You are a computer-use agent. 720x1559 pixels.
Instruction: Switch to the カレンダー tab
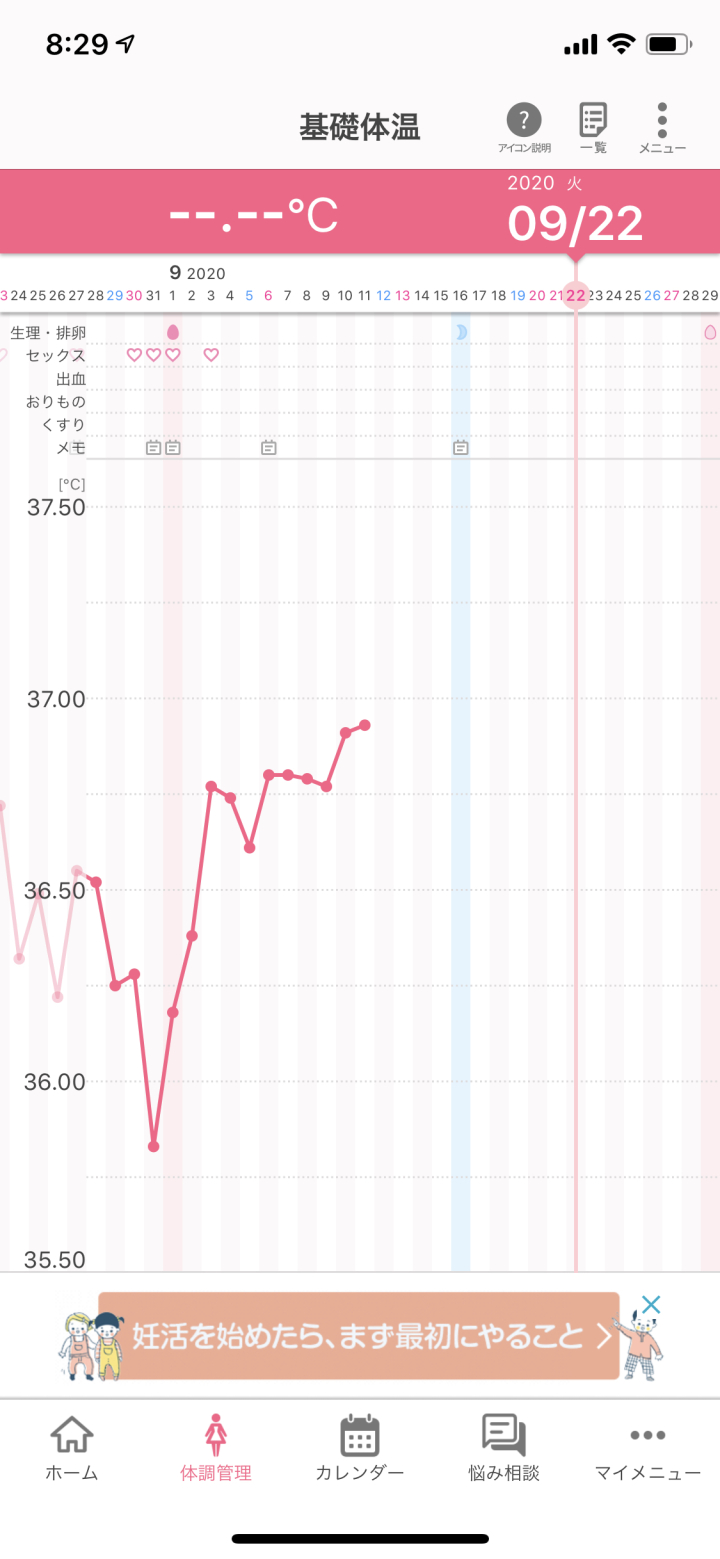tap(360, 1449)
